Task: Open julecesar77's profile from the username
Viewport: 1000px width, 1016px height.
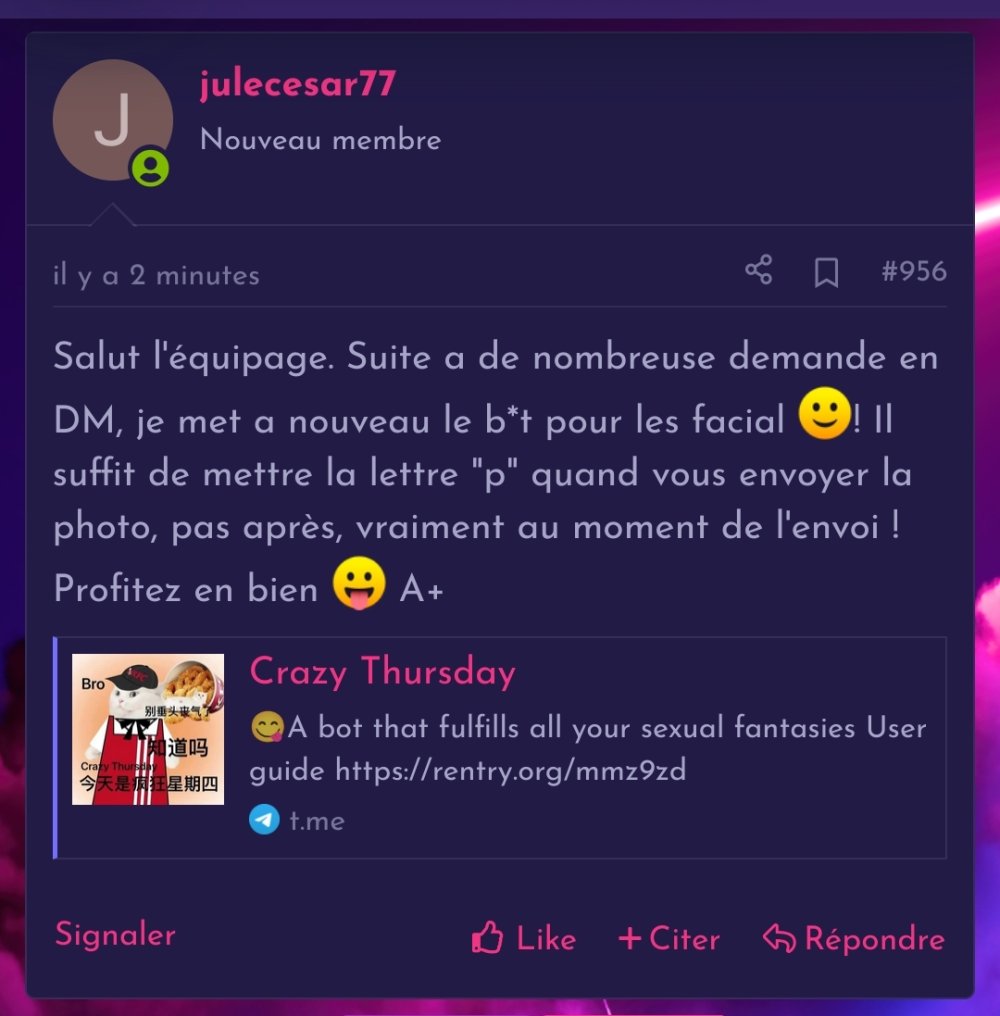Action: point(297,85)
